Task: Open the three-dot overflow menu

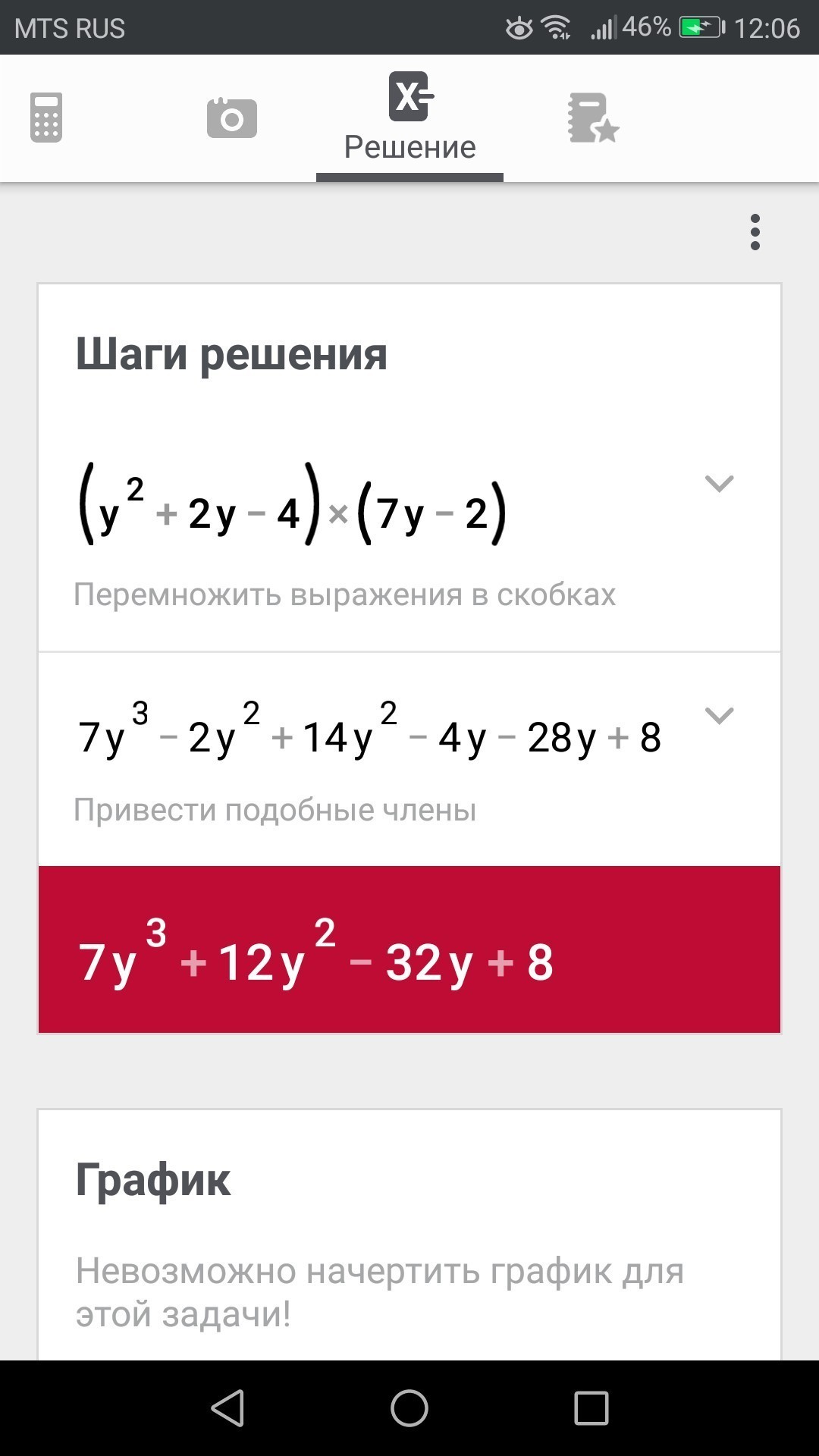Action: pyautogui.click(x=755, y=232)
